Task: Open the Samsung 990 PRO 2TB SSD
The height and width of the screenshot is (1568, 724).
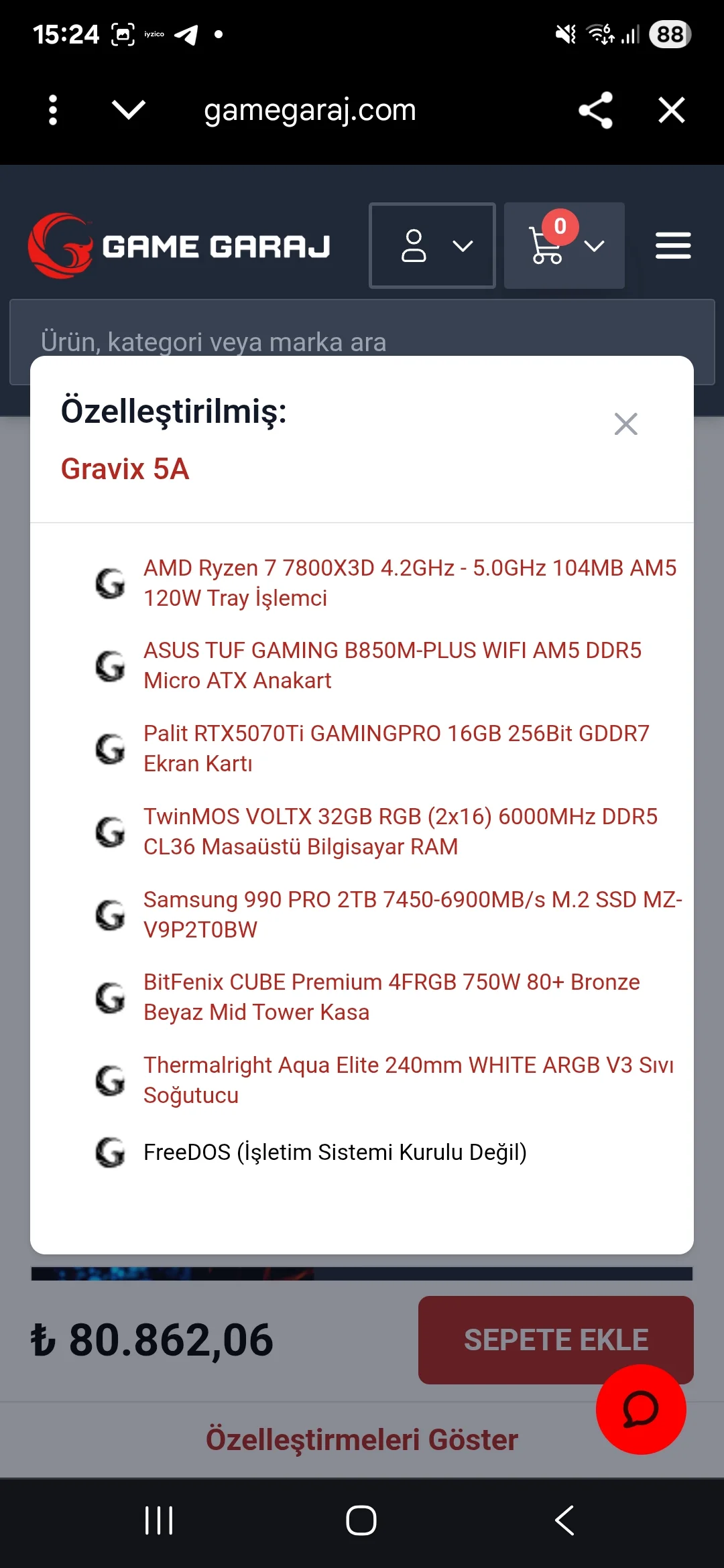Action: (412, 914)
